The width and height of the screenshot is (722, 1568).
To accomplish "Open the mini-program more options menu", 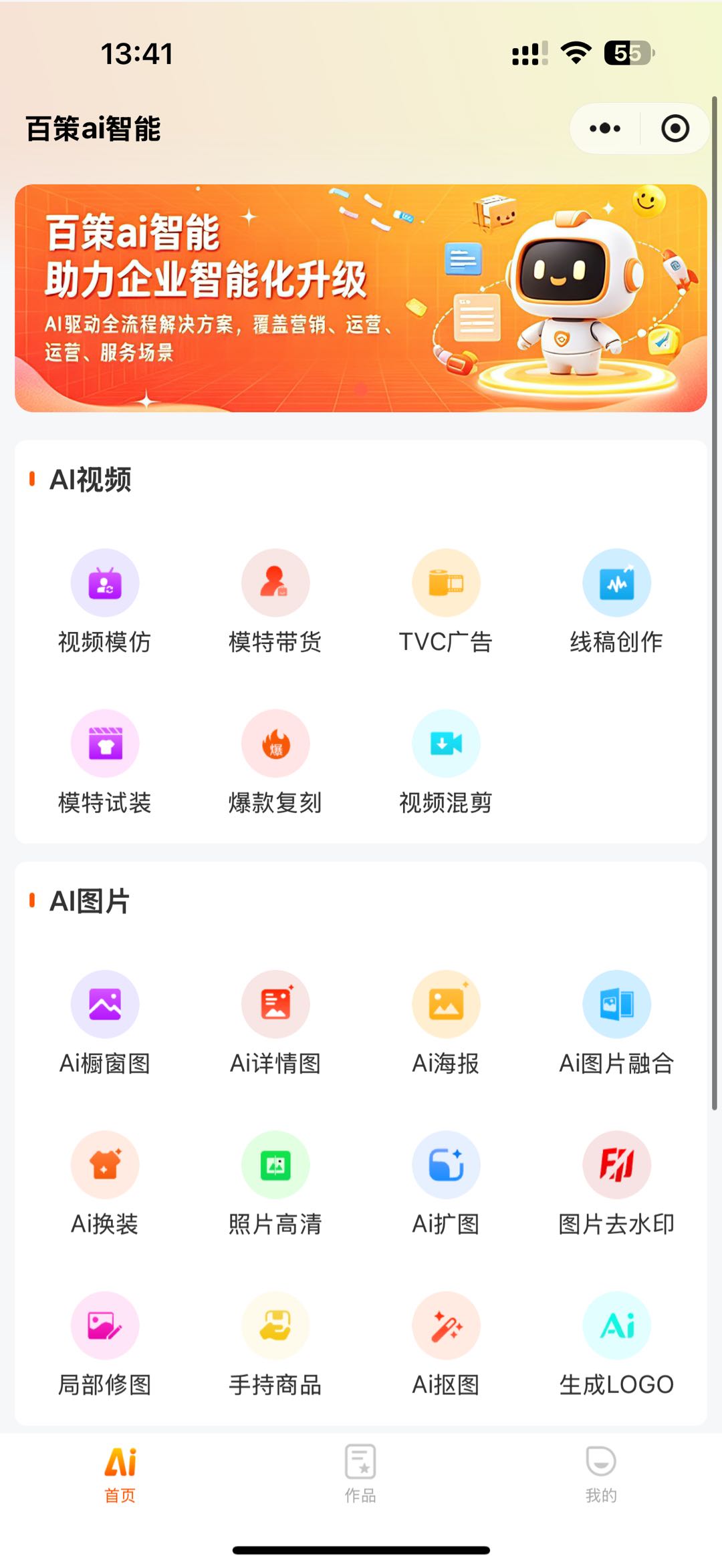I will point(604,128).
